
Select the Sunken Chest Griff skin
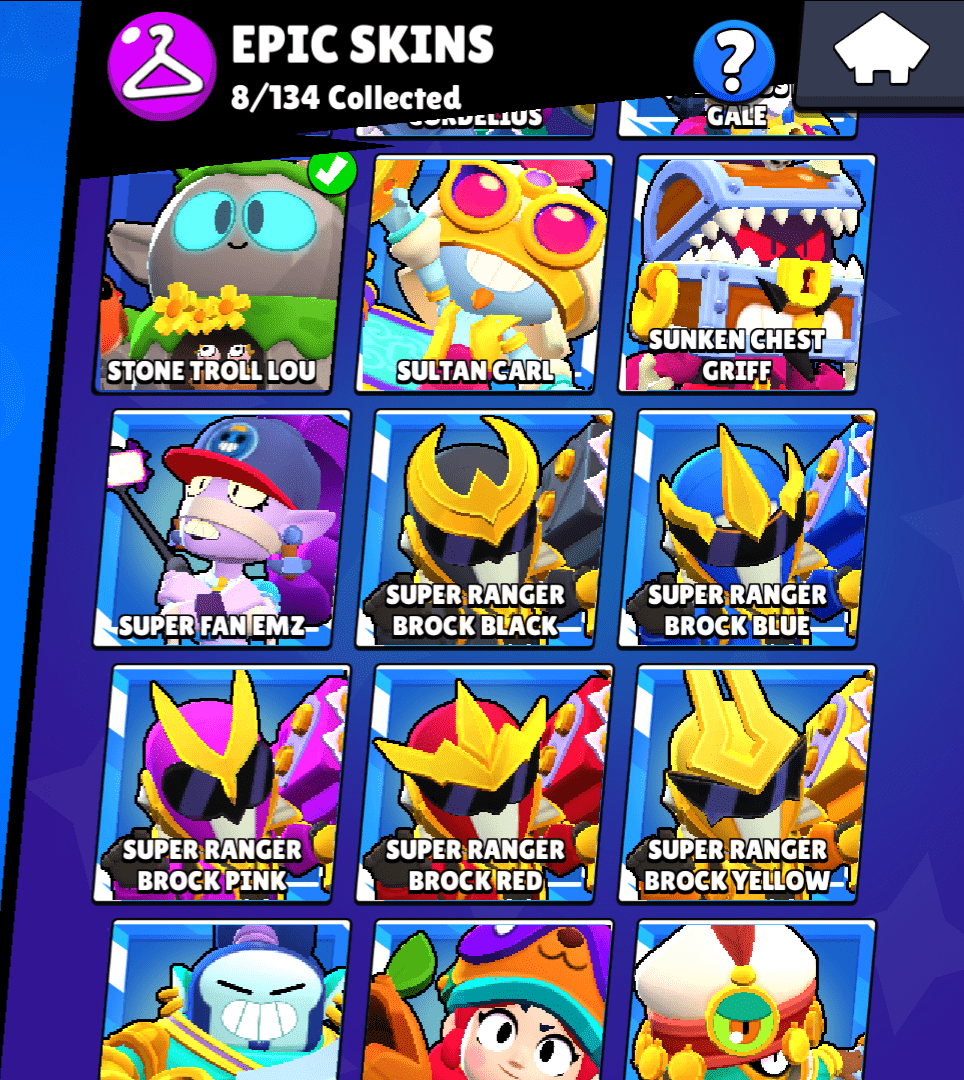pyautogui.click(x=748, y=275)
